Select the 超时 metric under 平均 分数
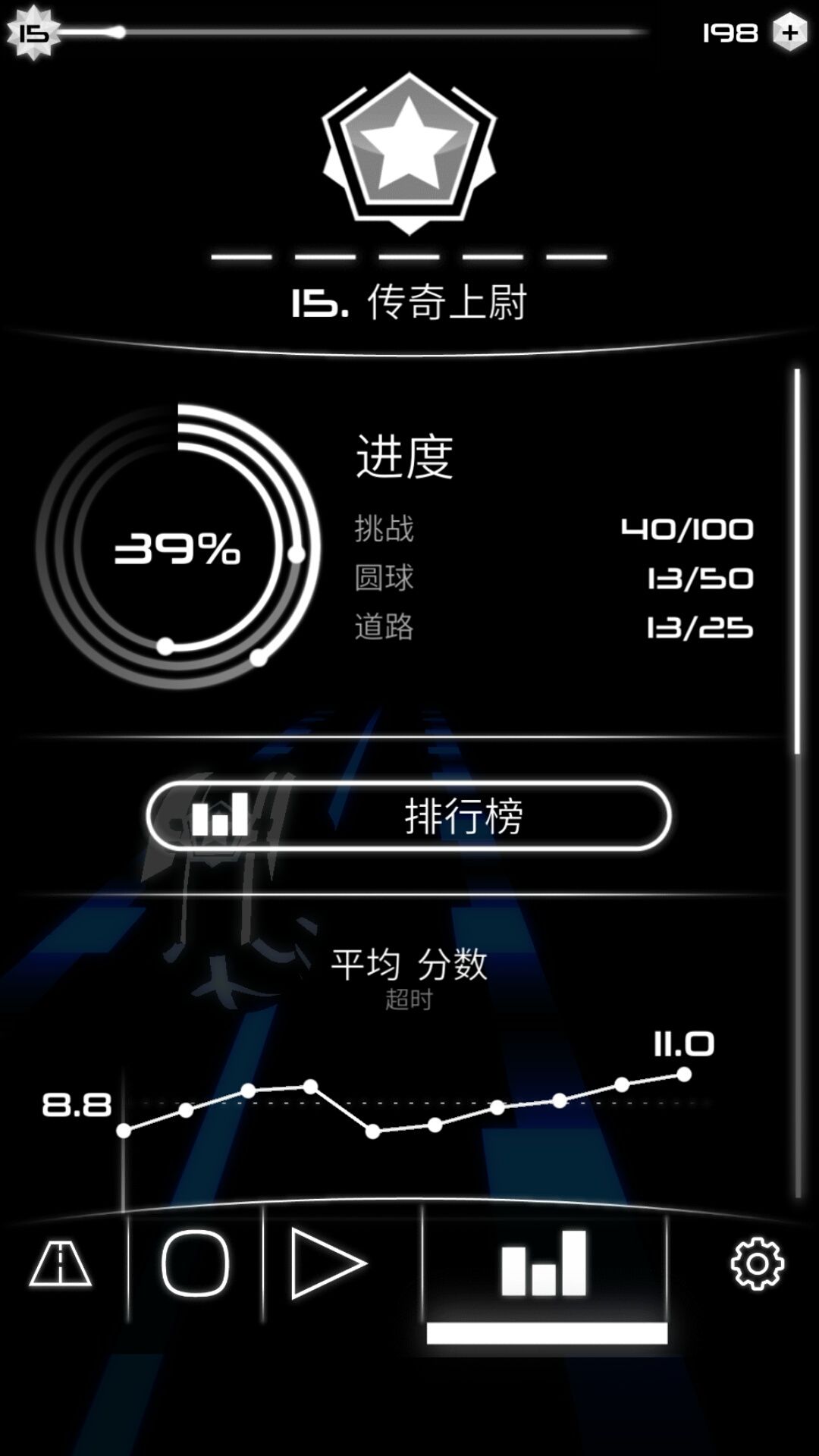Image resolution: width=819 pixels, height=1456 pixels. coord(409,999)
